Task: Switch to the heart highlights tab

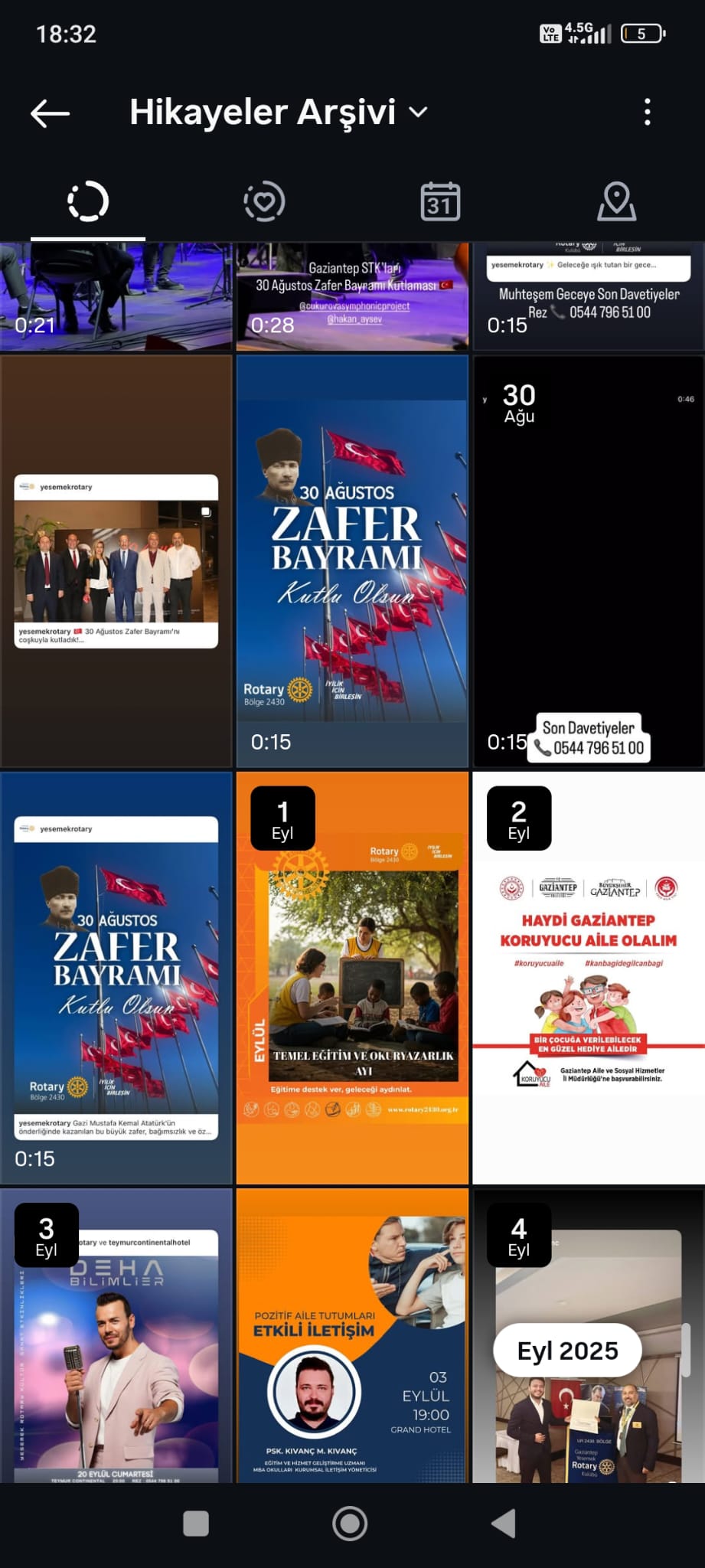Action: tap(264, 202)
